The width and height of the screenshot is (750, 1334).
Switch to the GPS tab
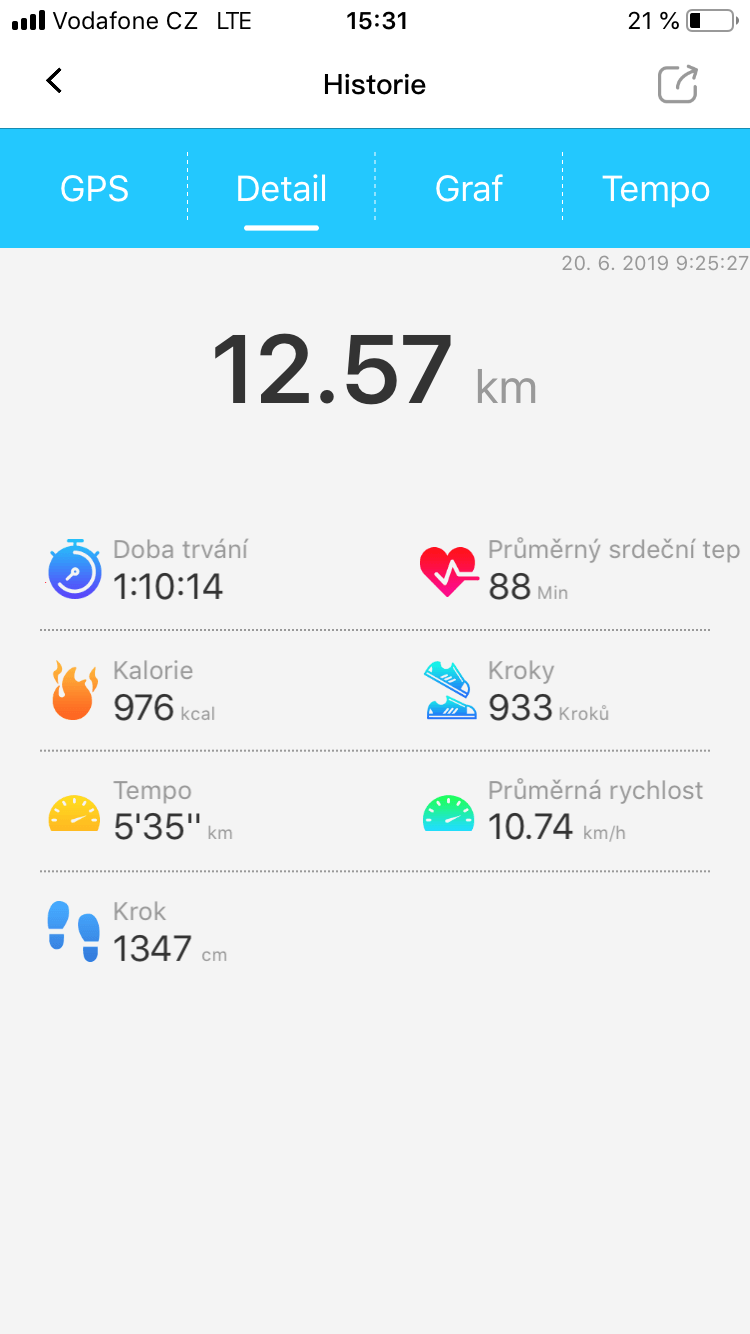tap(94, 189)
